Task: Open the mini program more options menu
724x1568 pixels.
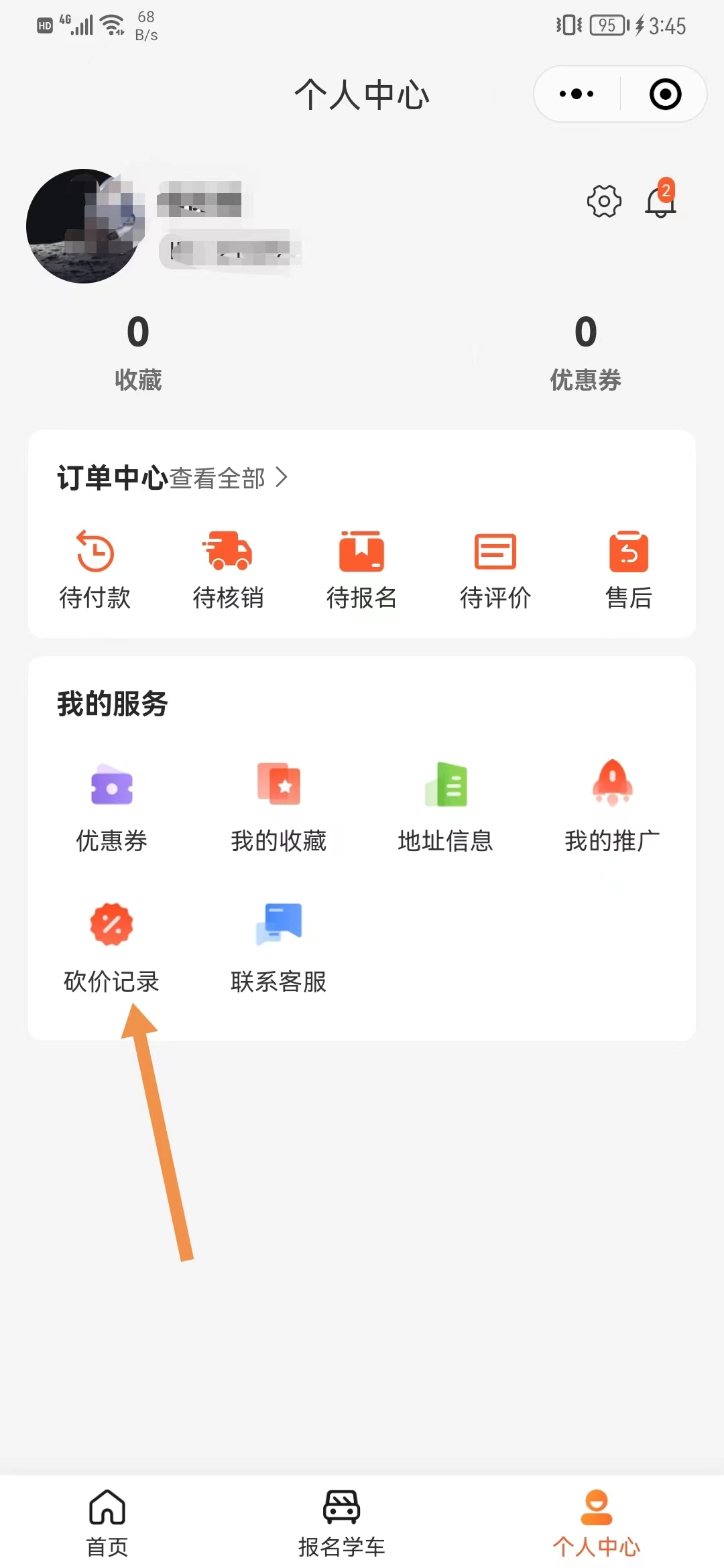Action: (x=577, y=94)
